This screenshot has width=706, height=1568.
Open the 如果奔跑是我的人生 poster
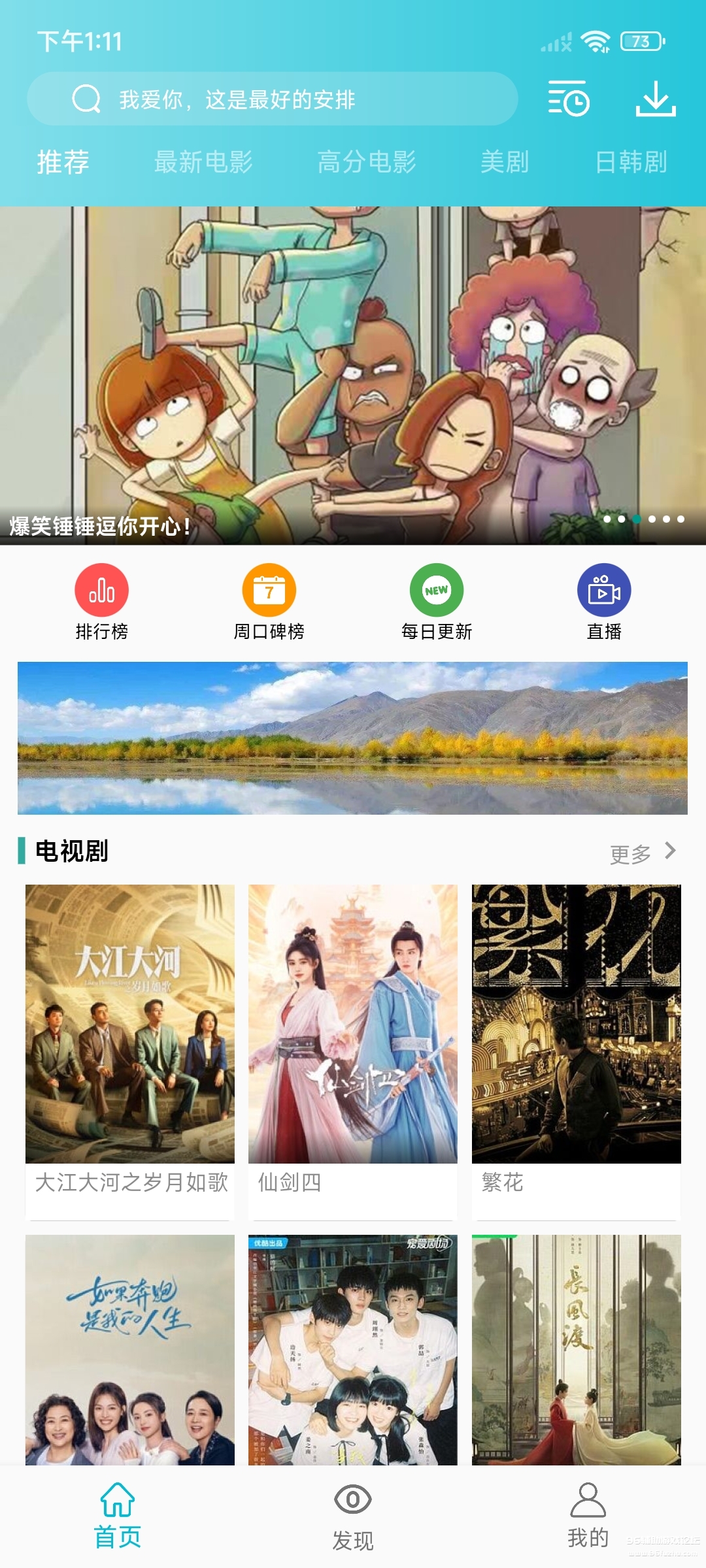[130, 1349]
